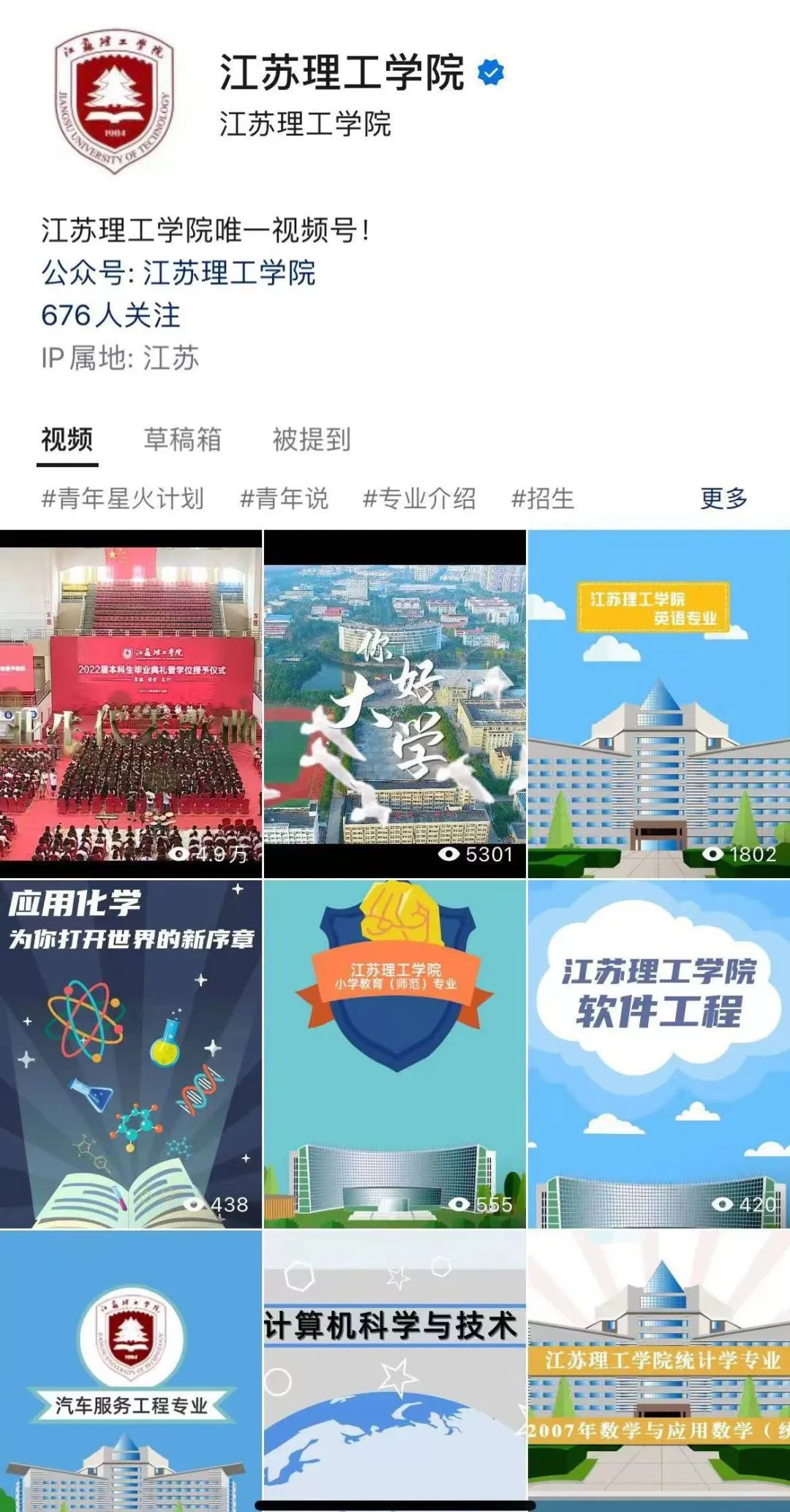
Task: Open the 应用化学 video
Action: point(131,1054)
